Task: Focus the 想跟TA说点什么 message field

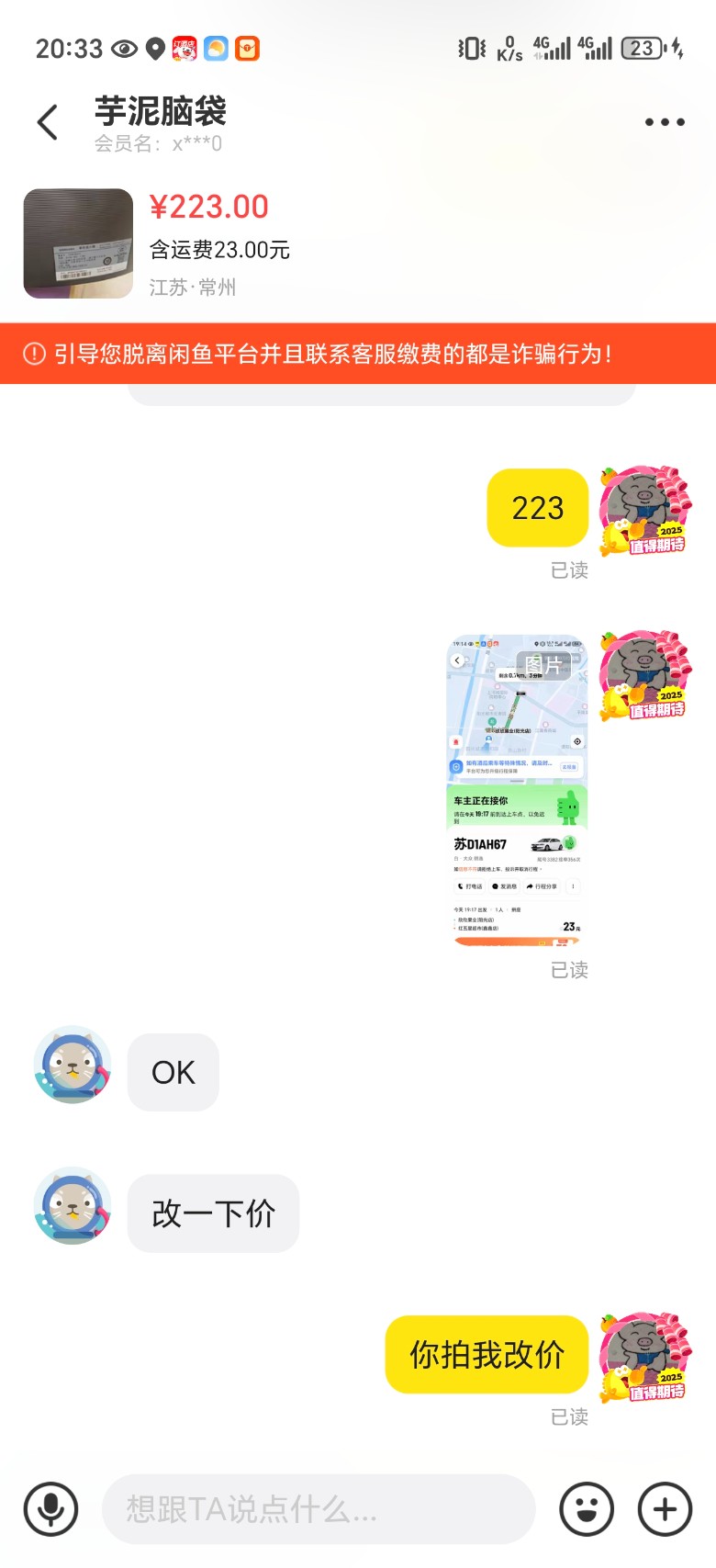Action: 318,1508
